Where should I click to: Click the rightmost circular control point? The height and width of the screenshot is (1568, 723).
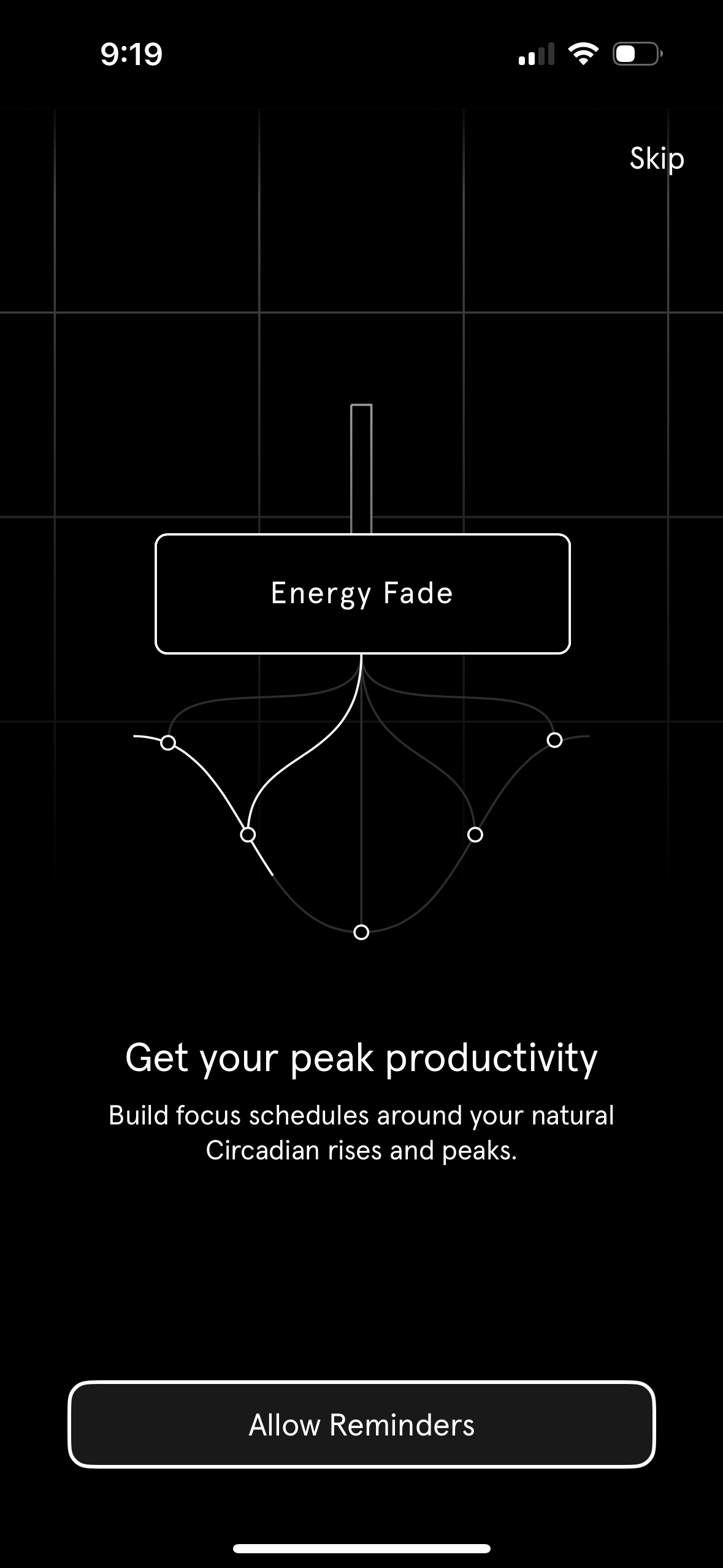pos(555,740)
